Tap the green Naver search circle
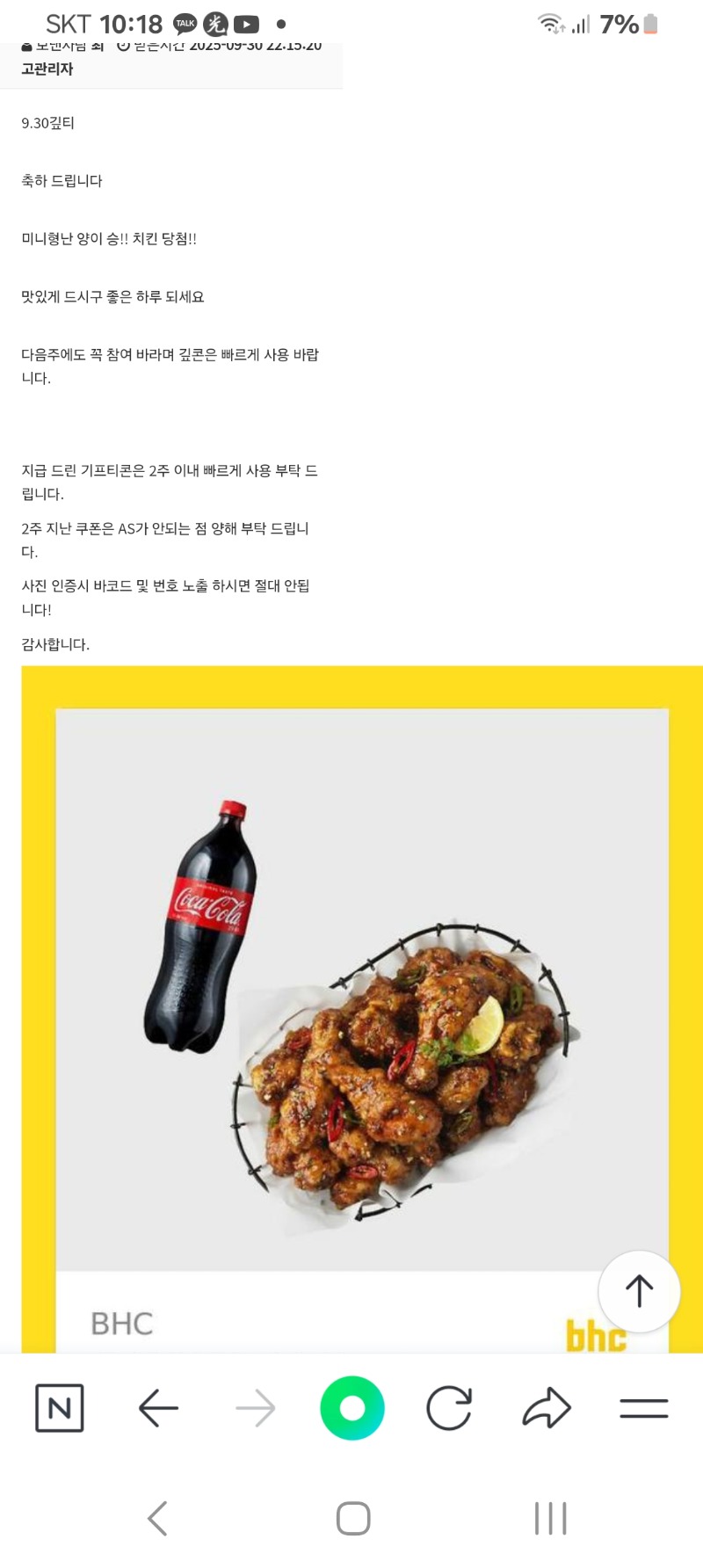This screenshot has height=1568, width=703. click(352, 1408)
